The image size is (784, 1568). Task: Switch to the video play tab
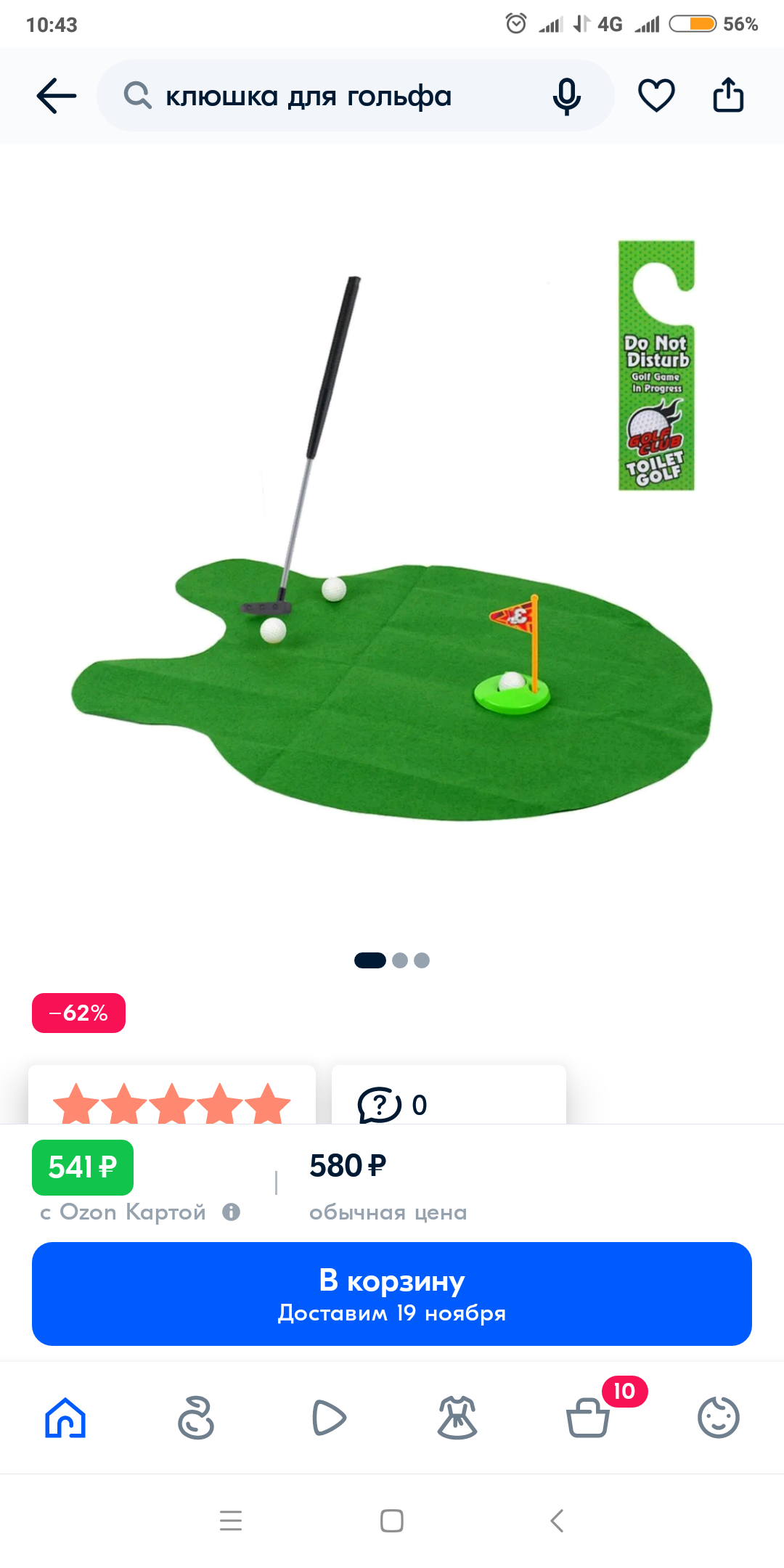point(328,1417)
